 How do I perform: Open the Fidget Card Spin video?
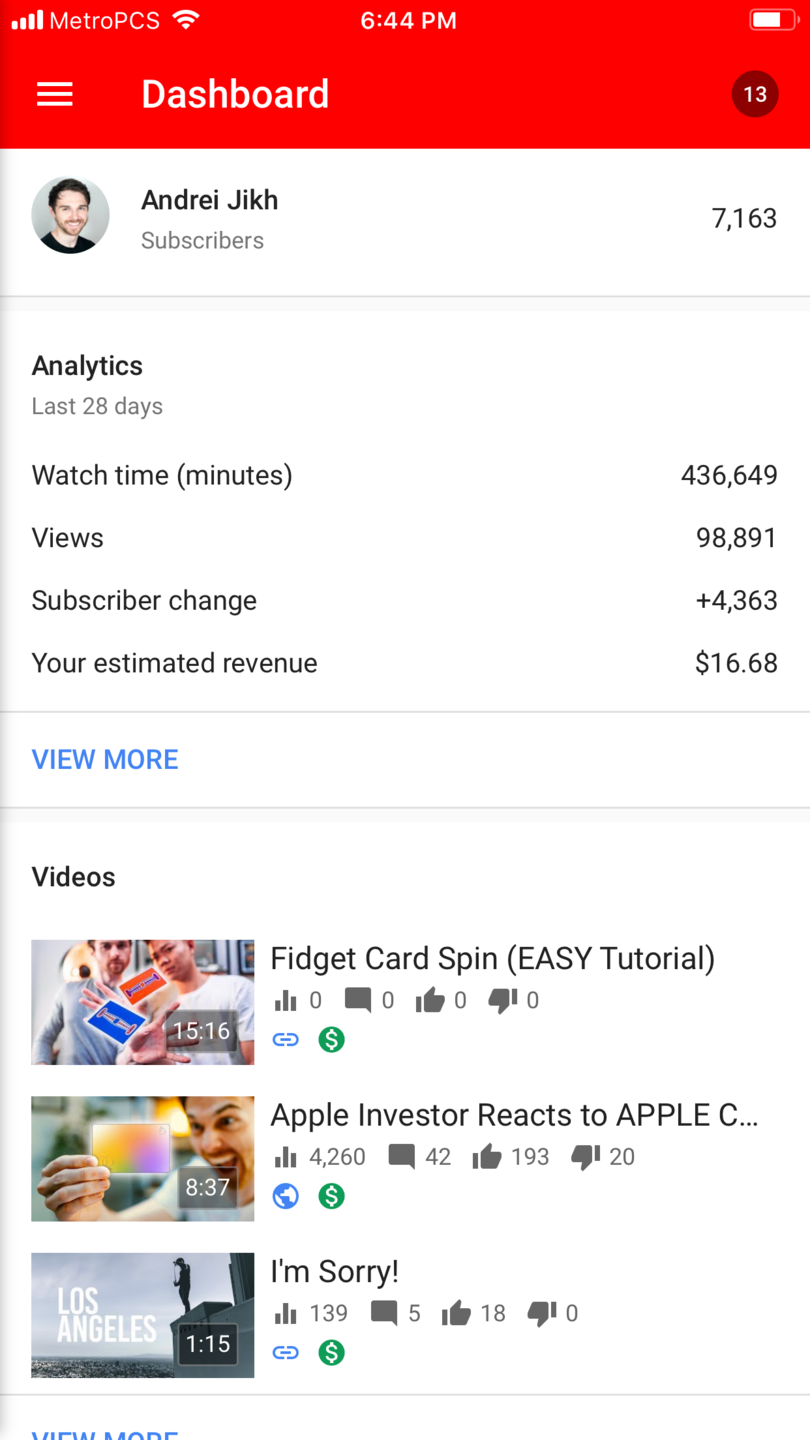pyautogui.click(x=405, y=1002)
